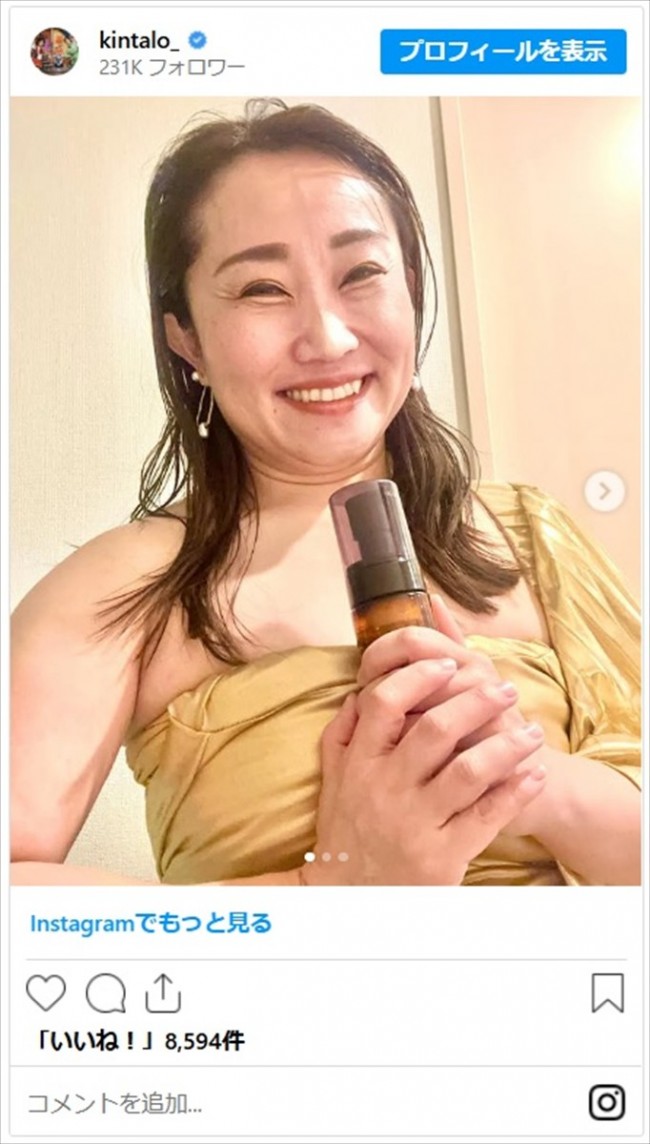Open the kintalo_ profile avatar
Viewport: 650px width, 1144px height.
pos(54,51)
